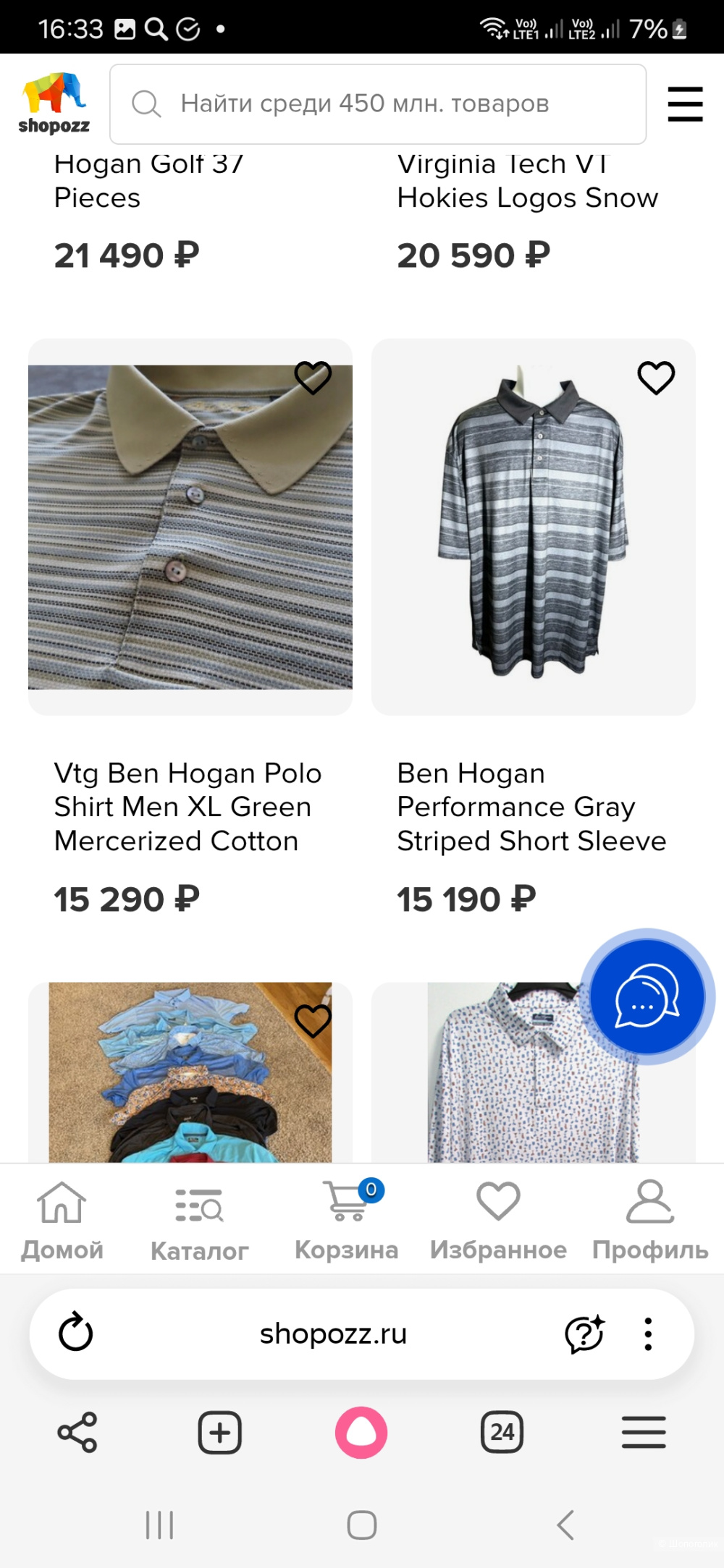
Task: Tap the recent apps button in navigation bar
Action: click(158, 1525)
